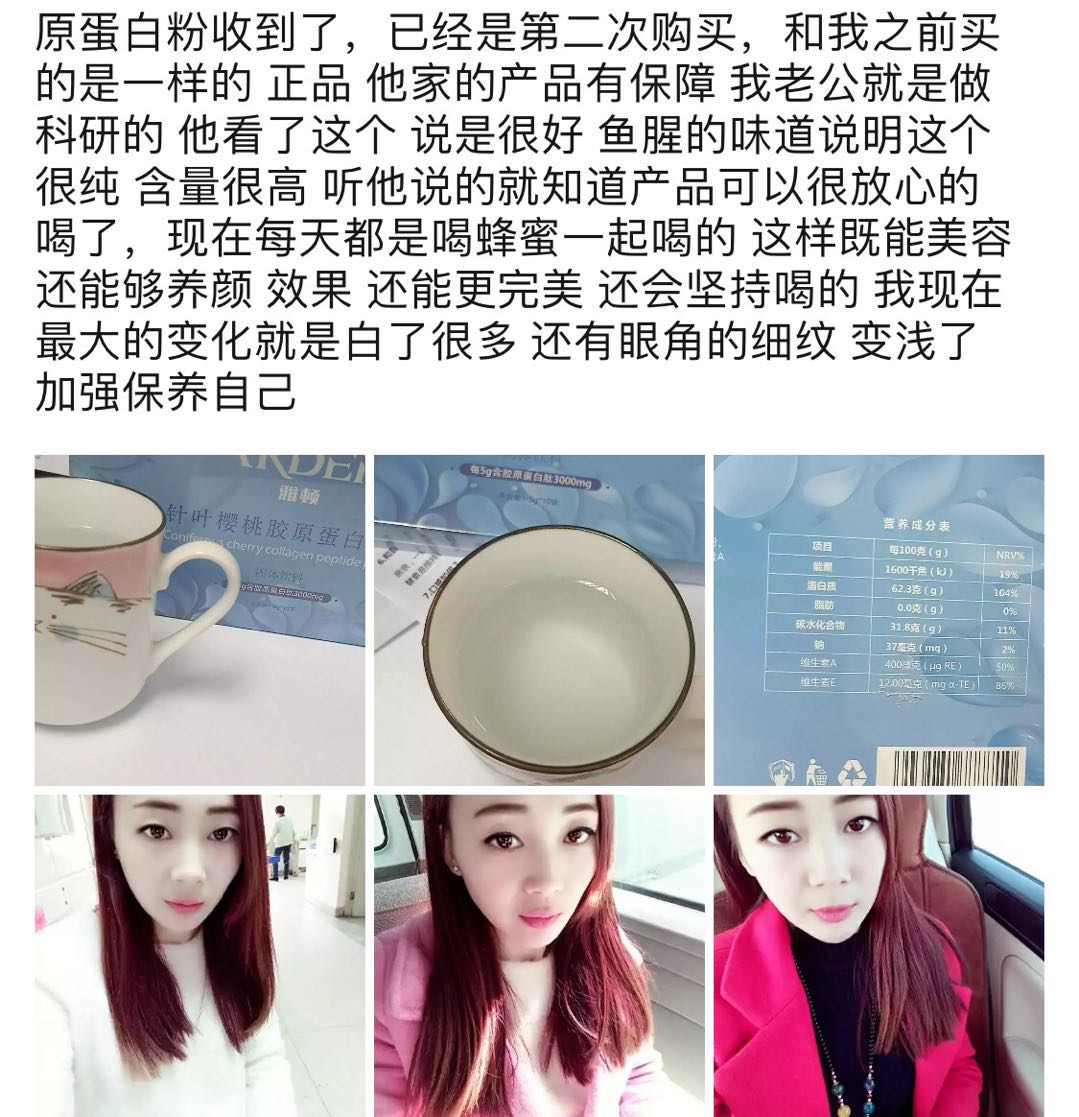This screenshot has width=1079, height=1117.
Task: Open the selfie in the red coat
Action: 878,955
